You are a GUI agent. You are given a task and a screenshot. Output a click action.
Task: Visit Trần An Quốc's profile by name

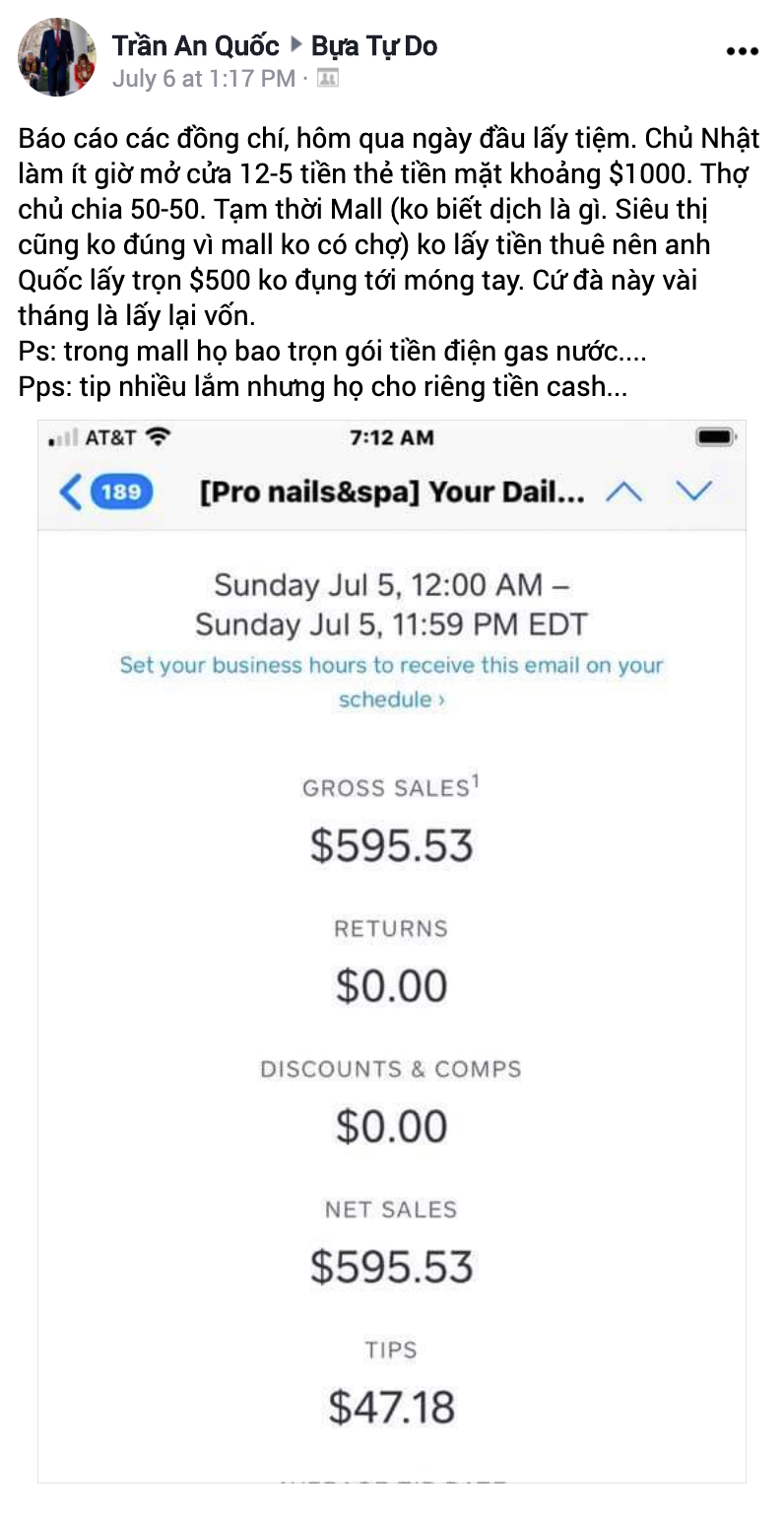[x=195, y=45]
